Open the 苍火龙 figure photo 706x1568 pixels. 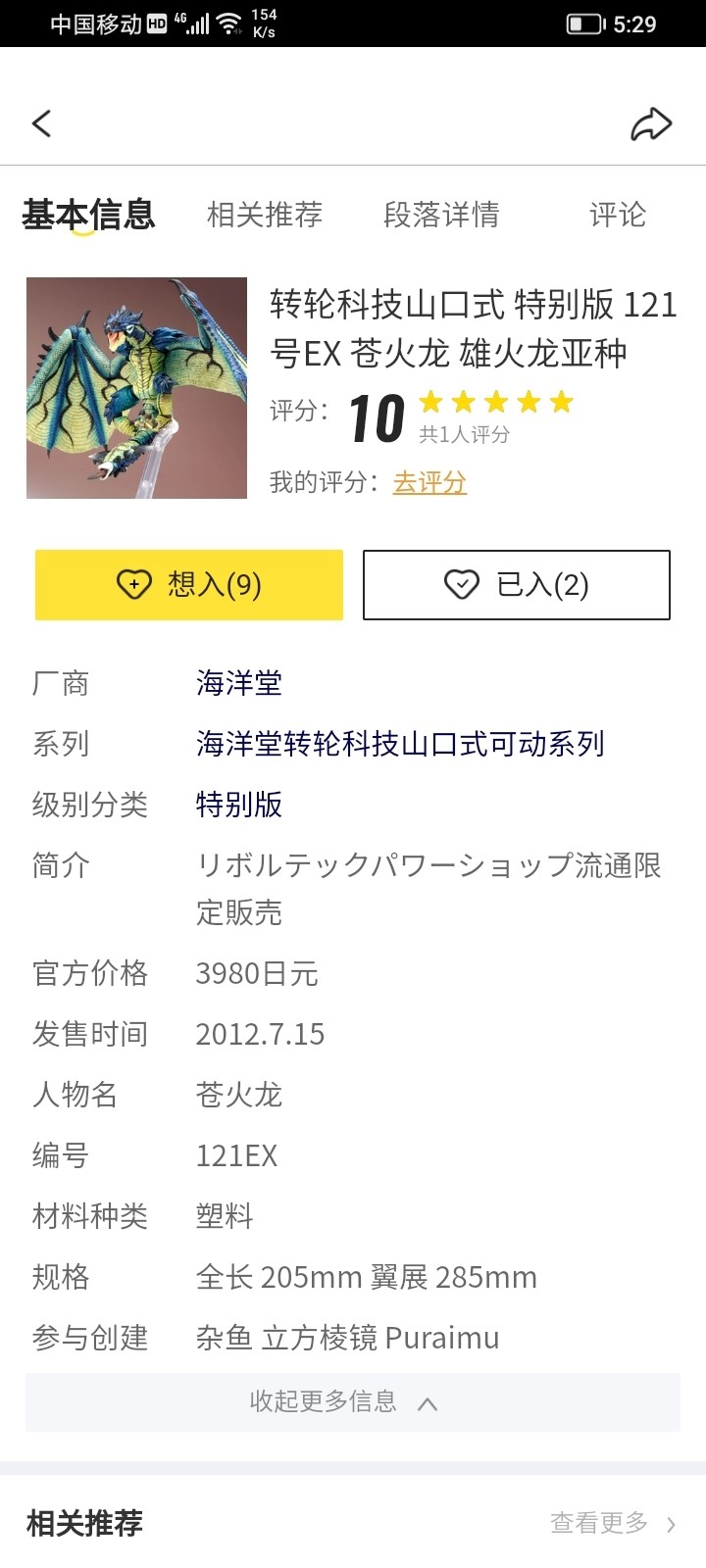(136, 388)
